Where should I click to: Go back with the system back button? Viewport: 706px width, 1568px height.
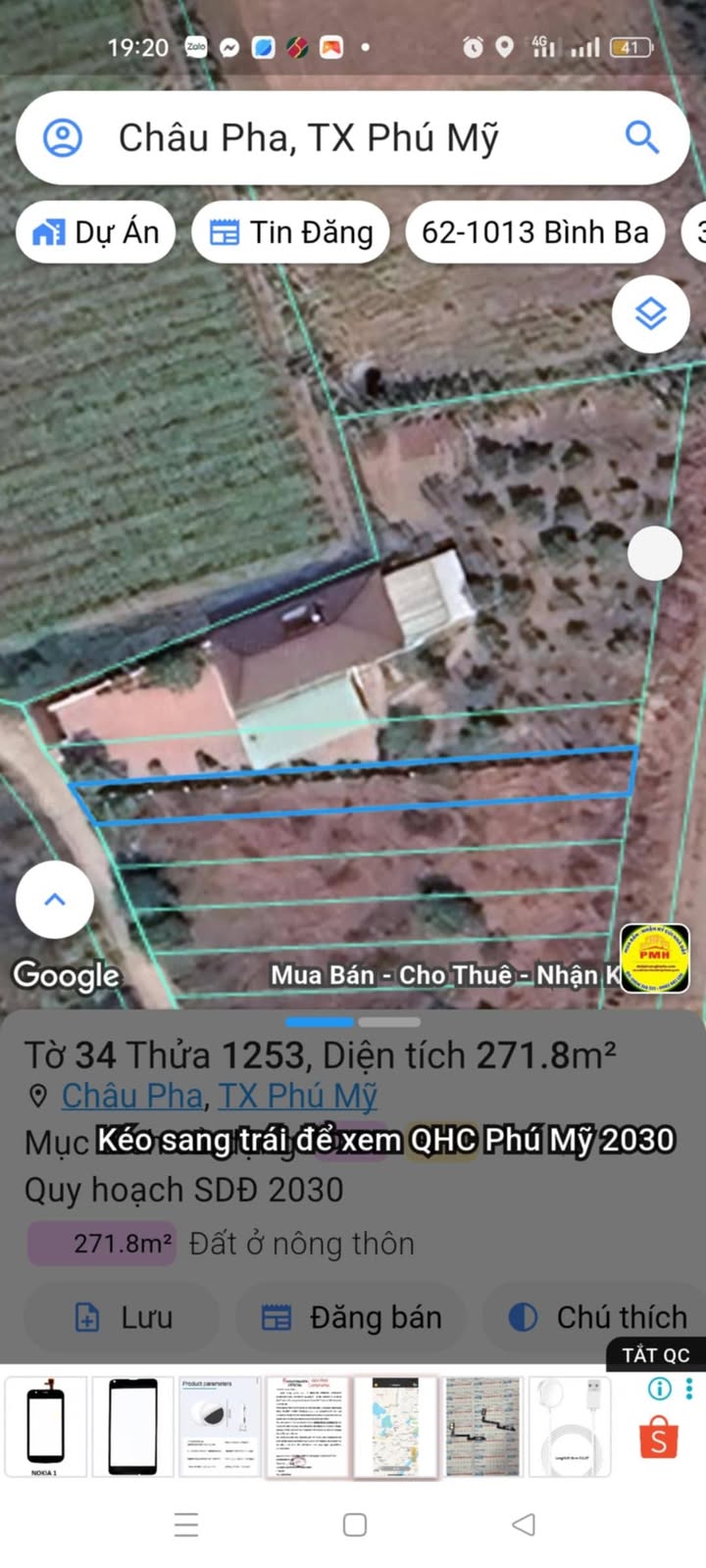pos(524,1524)
